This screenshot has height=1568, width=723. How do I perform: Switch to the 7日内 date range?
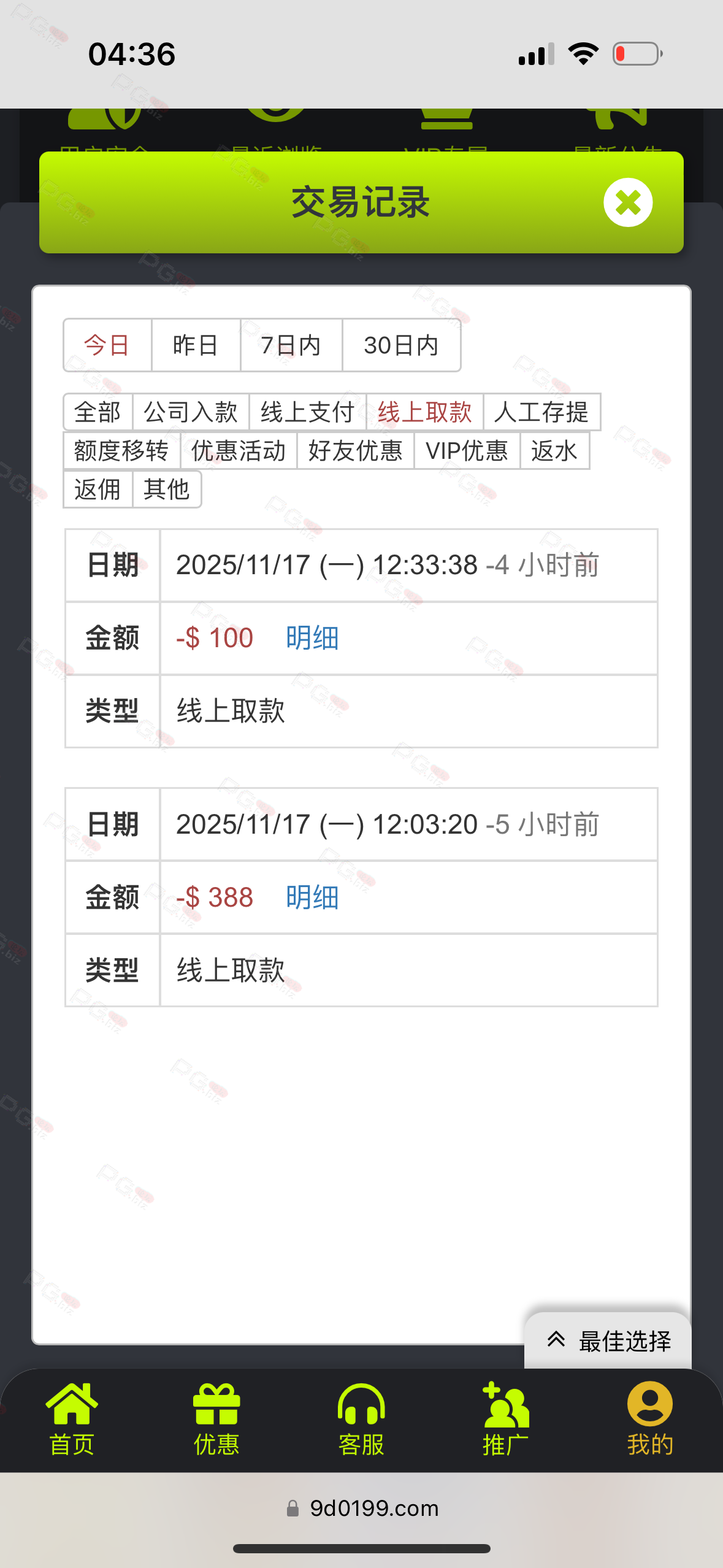tap(291, 345)
